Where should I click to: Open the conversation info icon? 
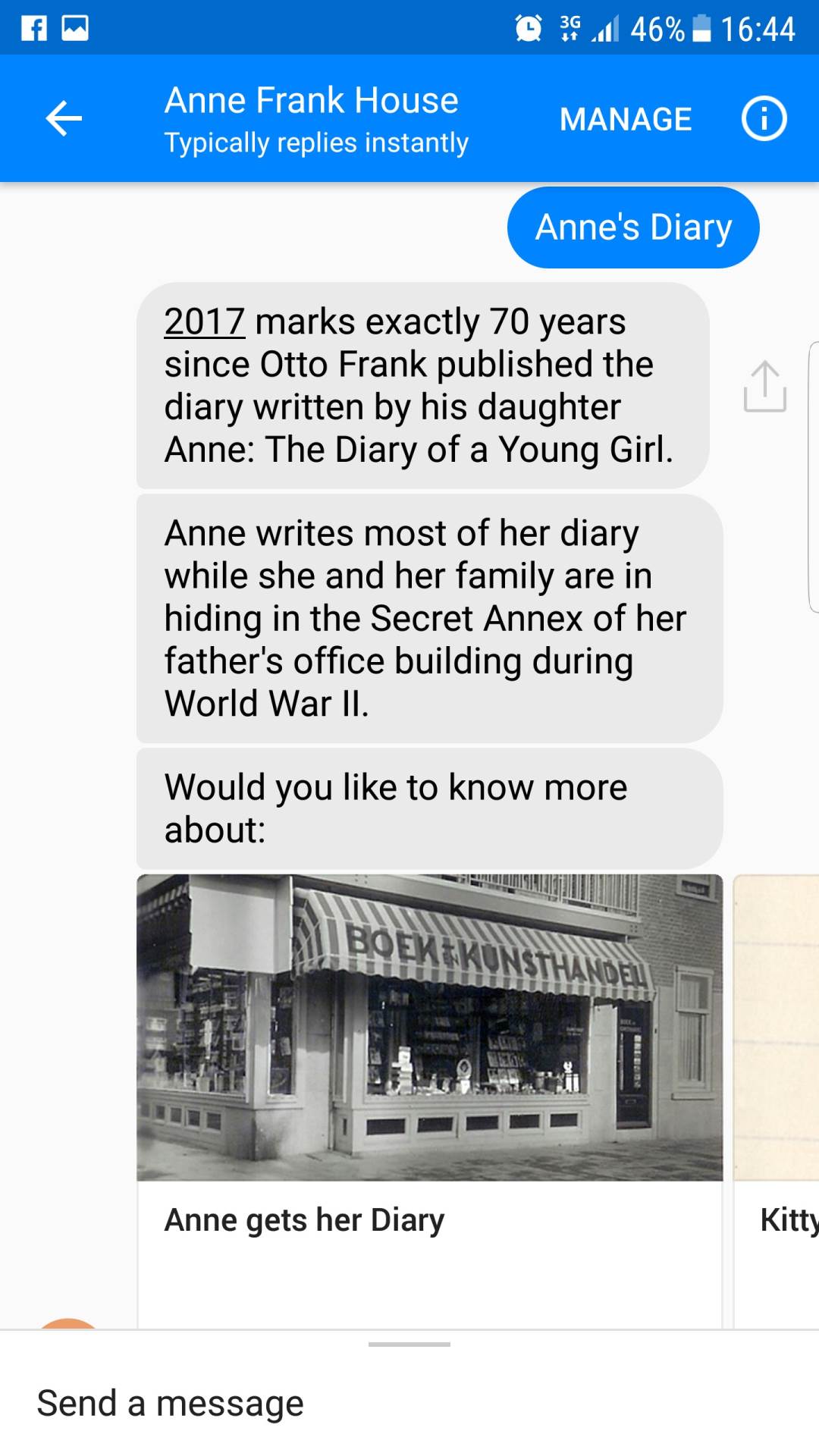(x=764, y=119)
